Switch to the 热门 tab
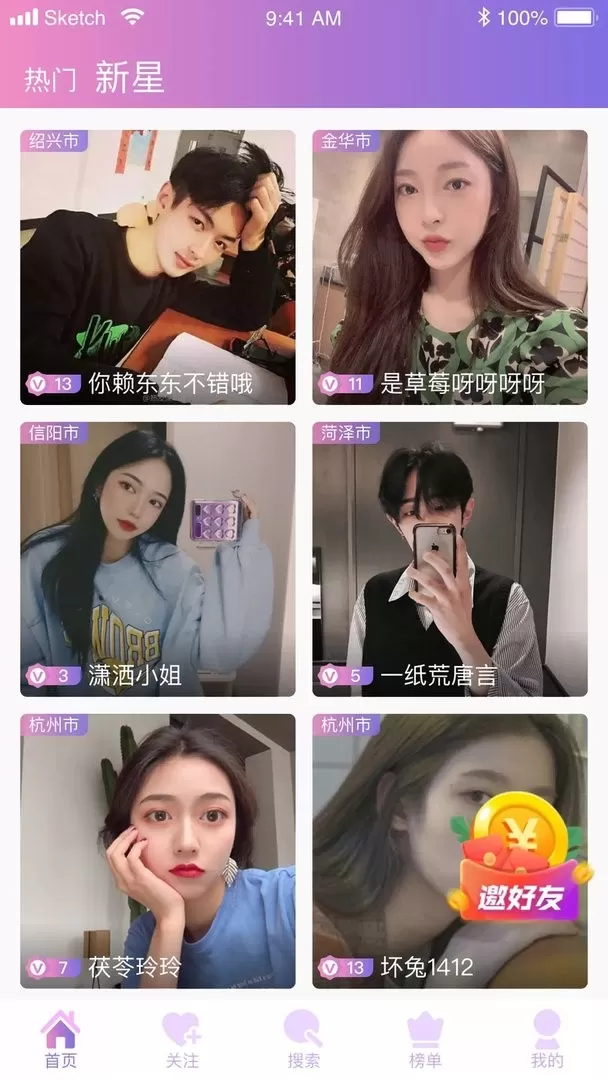Viewport: 608px width, 1080px height. pos(50,79)
